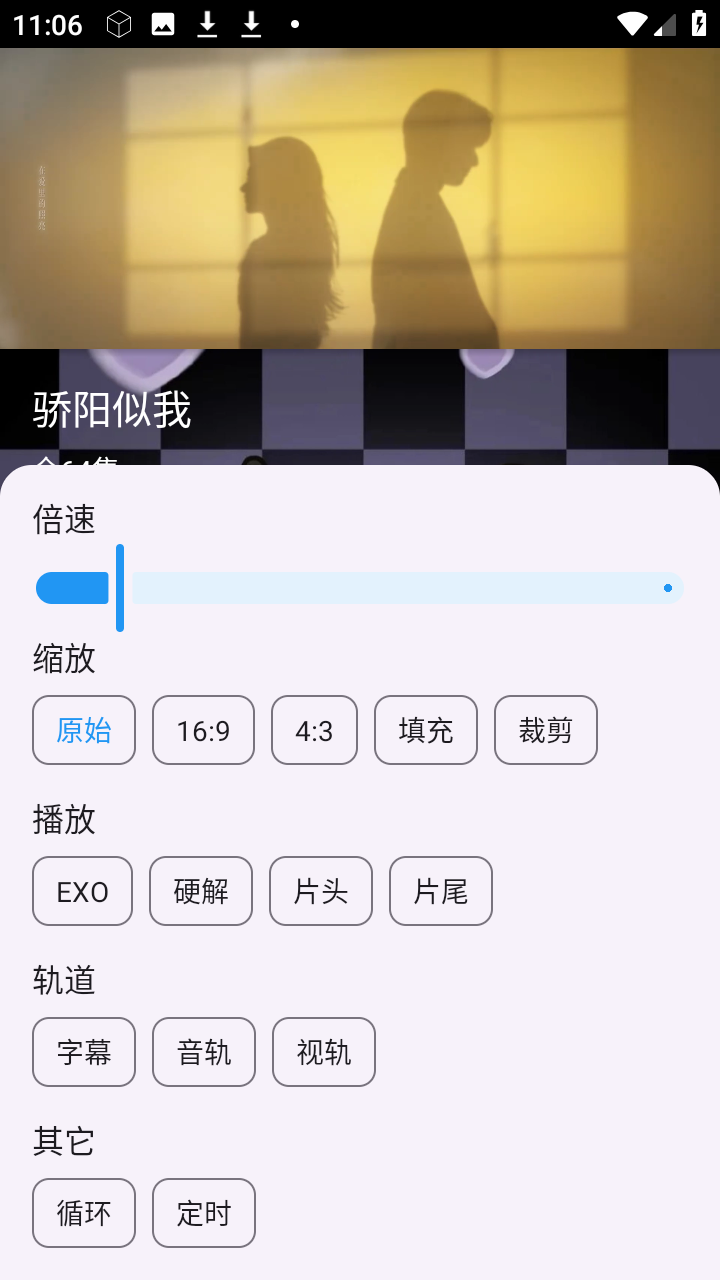Tap the video player area
Screen dimensions: 720x1280
point(360,198)
